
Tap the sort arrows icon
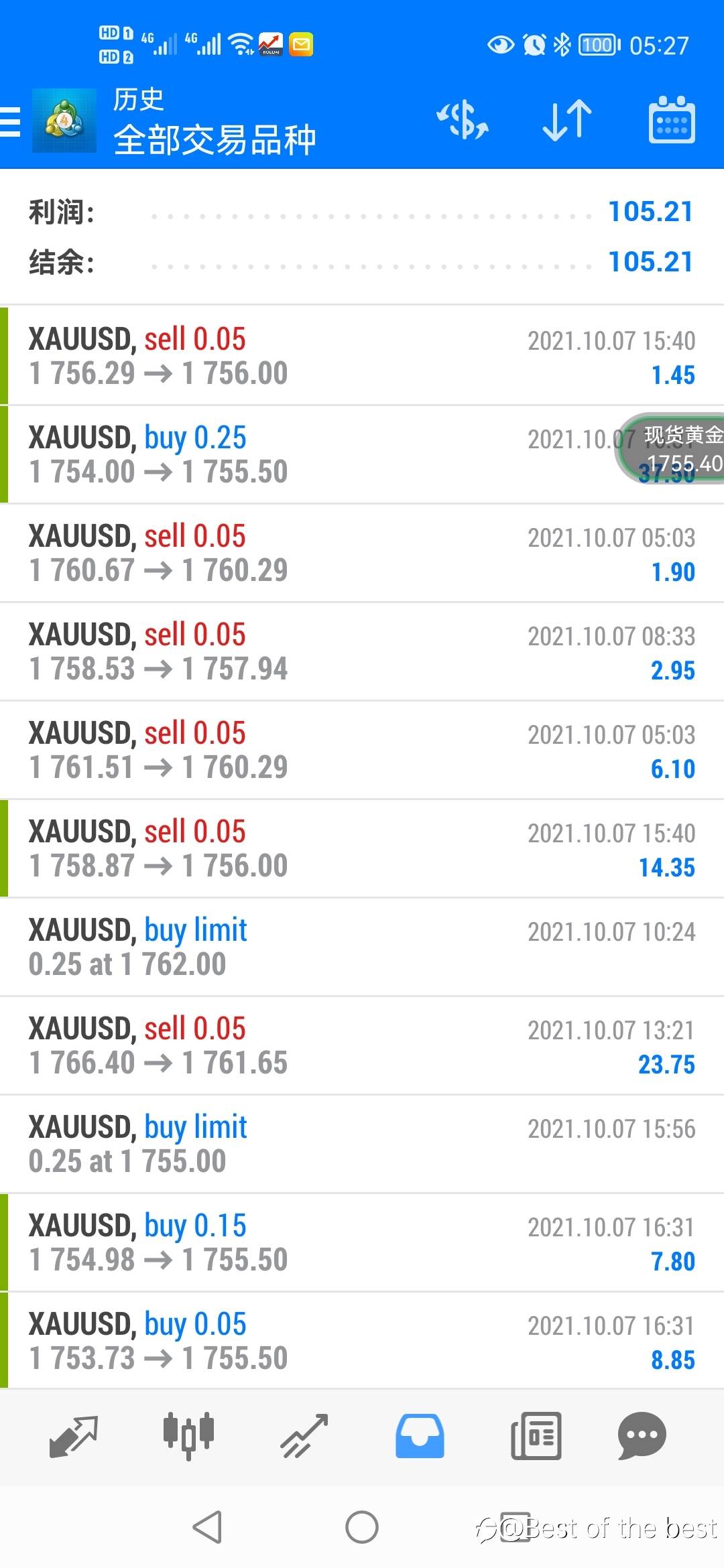pos(567,121)
